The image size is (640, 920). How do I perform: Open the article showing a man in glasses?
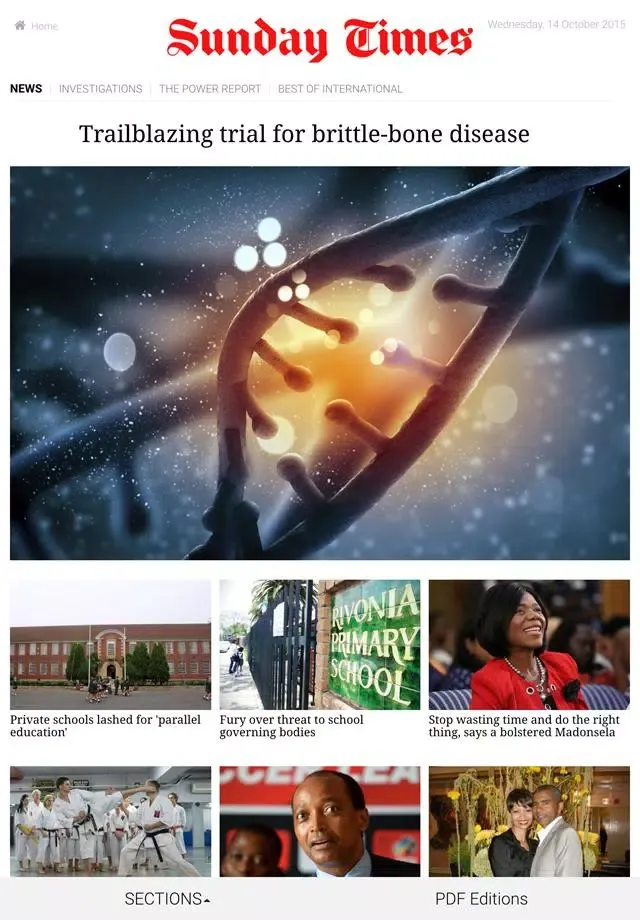(319, 820)
